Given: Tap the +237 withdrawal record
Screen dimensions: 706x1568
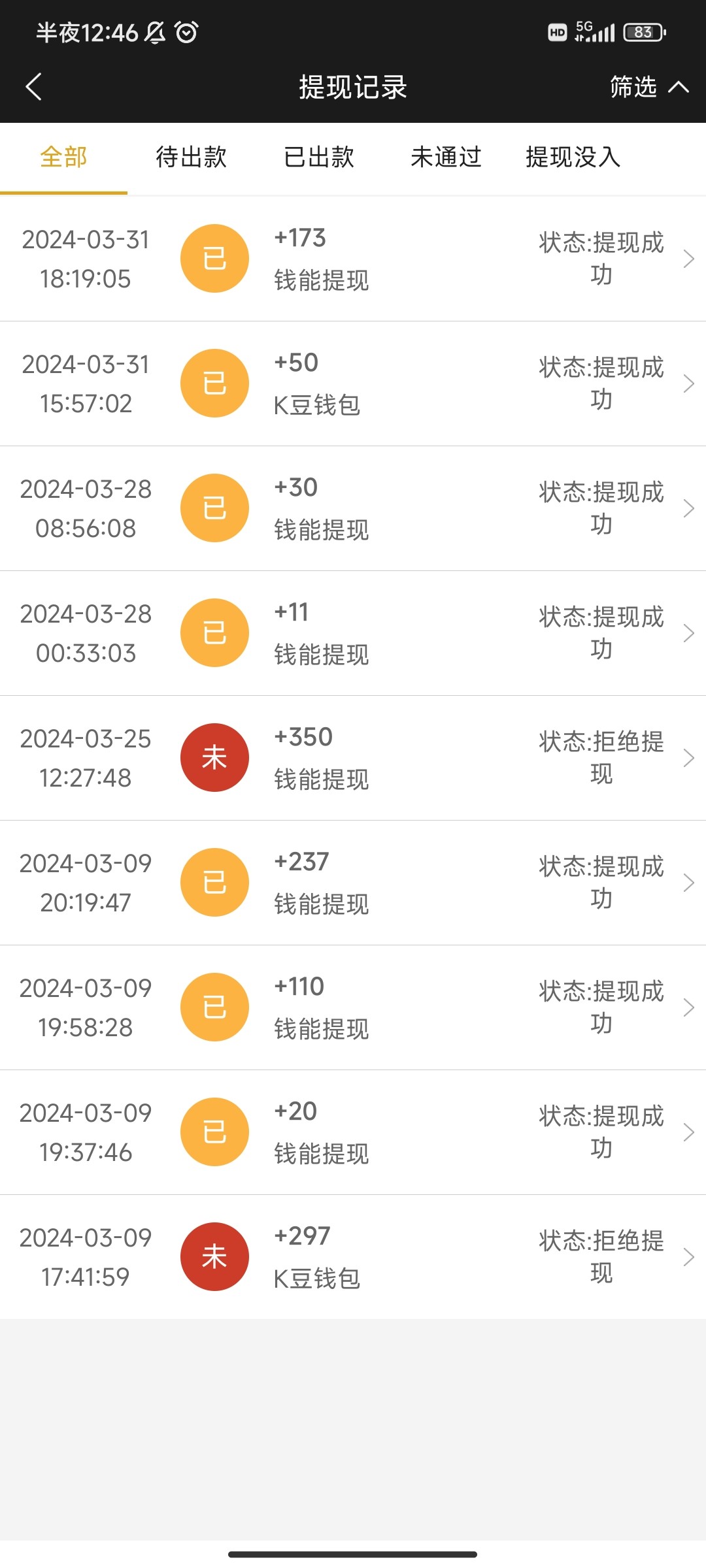Looking at the screenshot, I should click(x=353, y=883).
